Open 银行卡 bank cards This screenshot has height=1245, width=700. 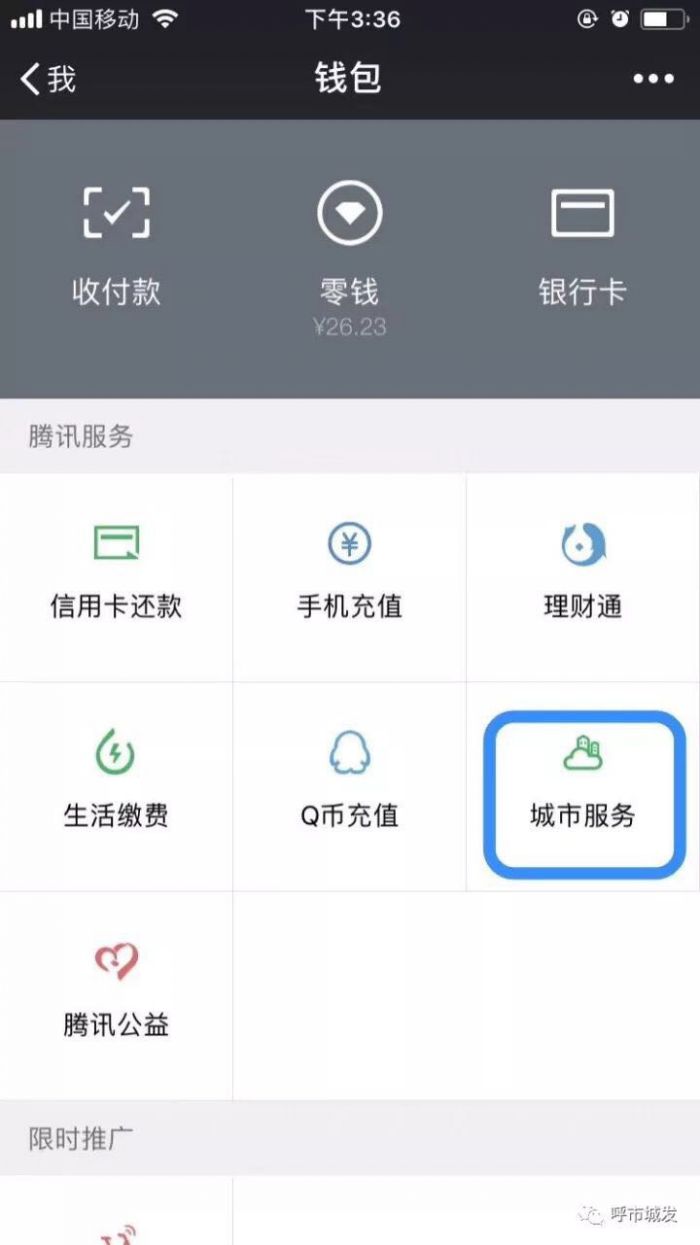coord(582,247)
